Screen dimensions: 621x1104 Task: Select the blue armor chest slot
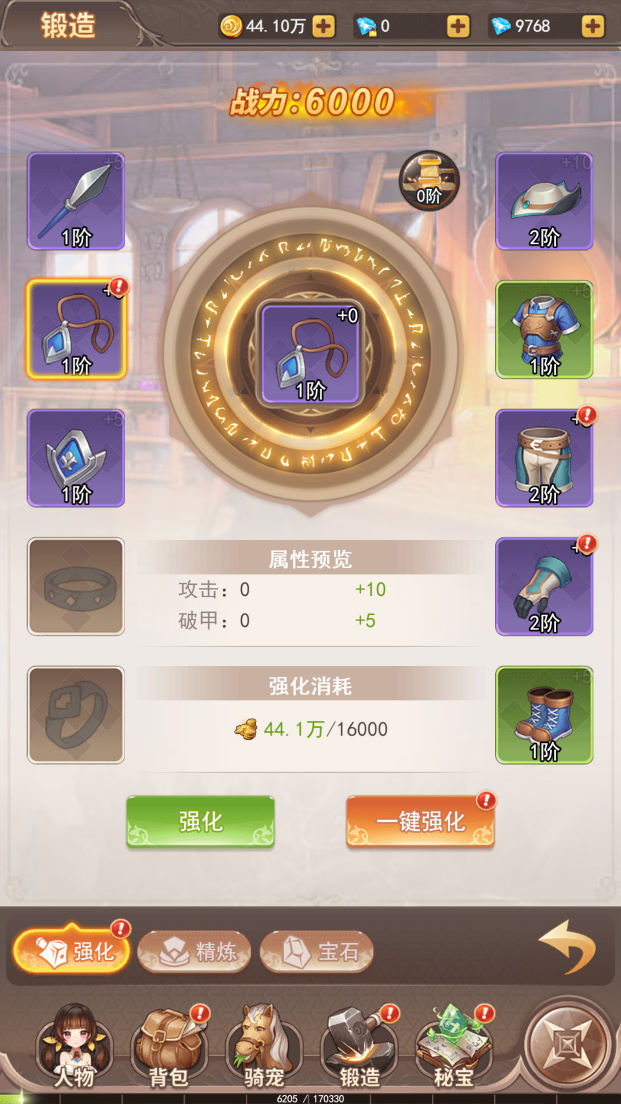pos(544,328)
